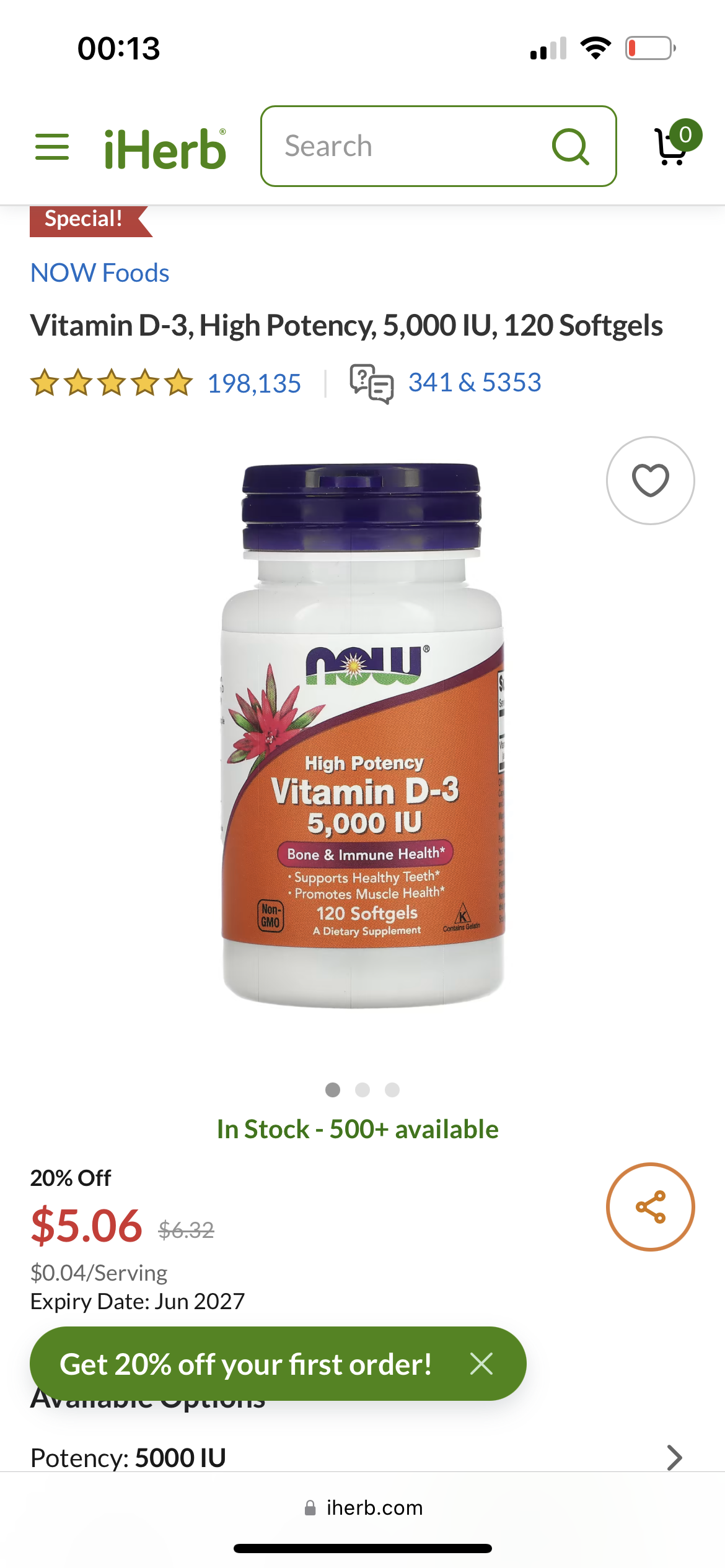Image resolution: width=725 pixels, height=1568 pixels.
Task: Tap the iherb.com address bar
Action: [x=363, y=1507]
